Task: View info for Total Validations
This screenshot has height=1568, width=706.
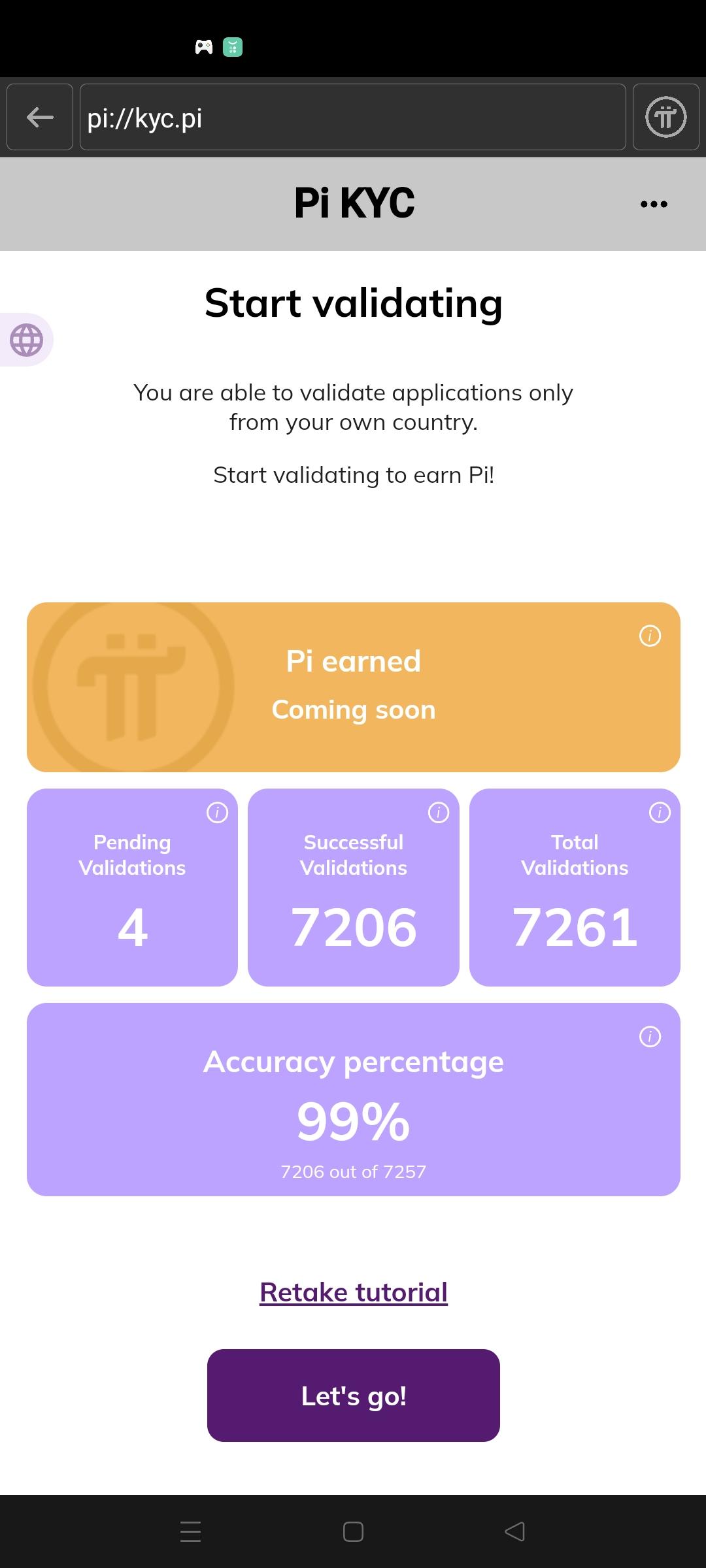Action: 660,813
